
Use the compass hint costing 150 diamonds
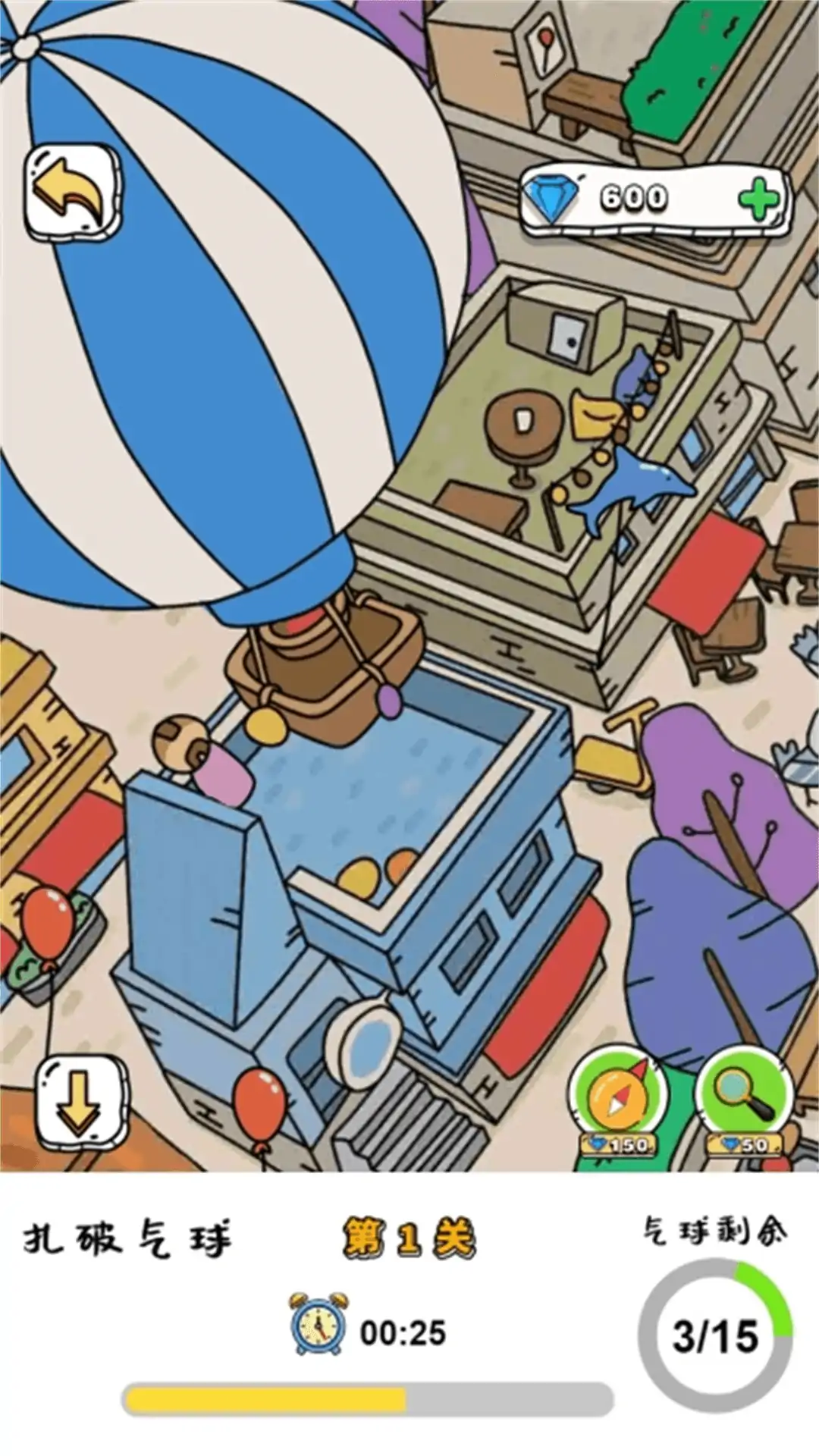pyautogui.click(x=618, y=1098)
